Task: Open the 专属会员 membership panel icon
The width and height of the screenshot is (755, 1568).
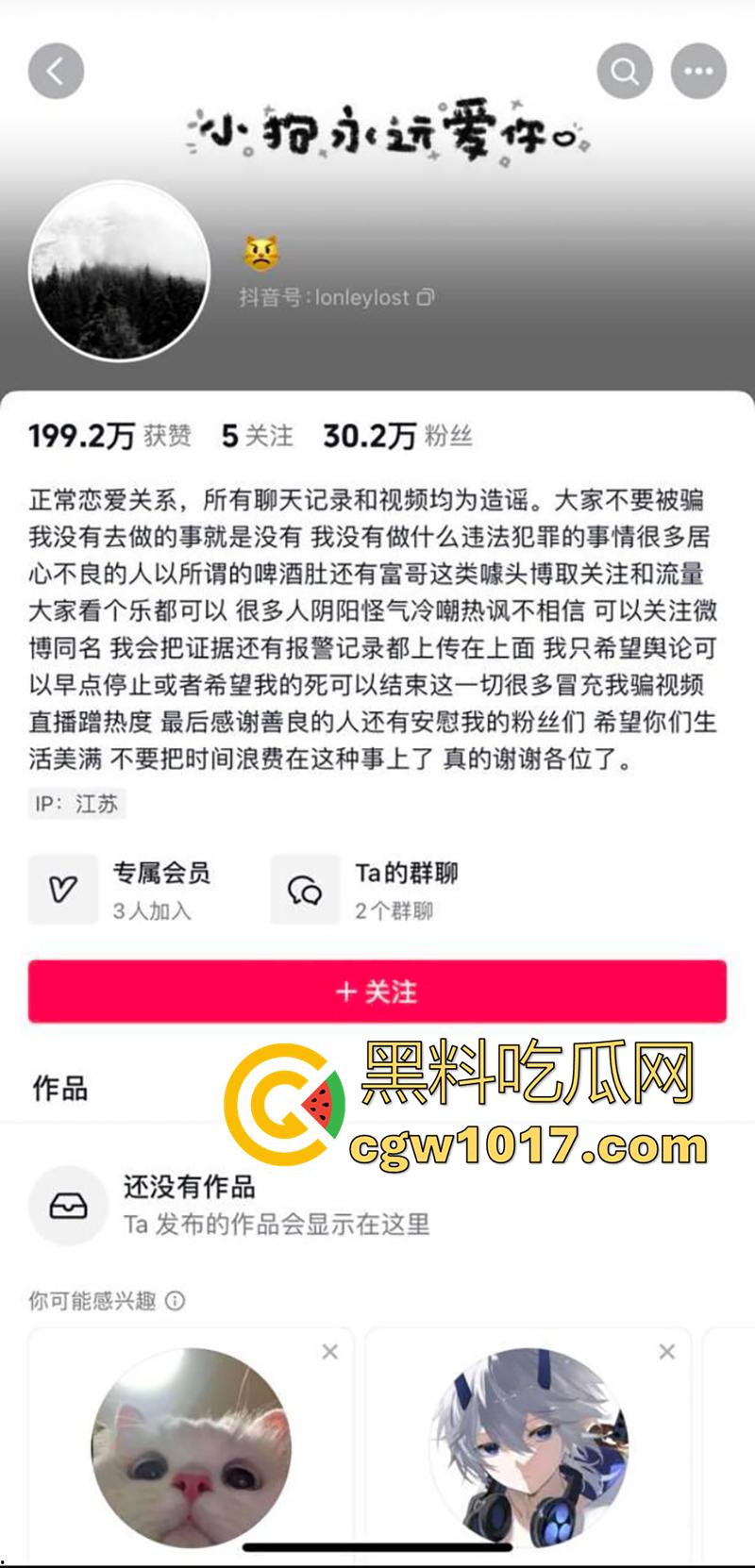Action: 62,889
